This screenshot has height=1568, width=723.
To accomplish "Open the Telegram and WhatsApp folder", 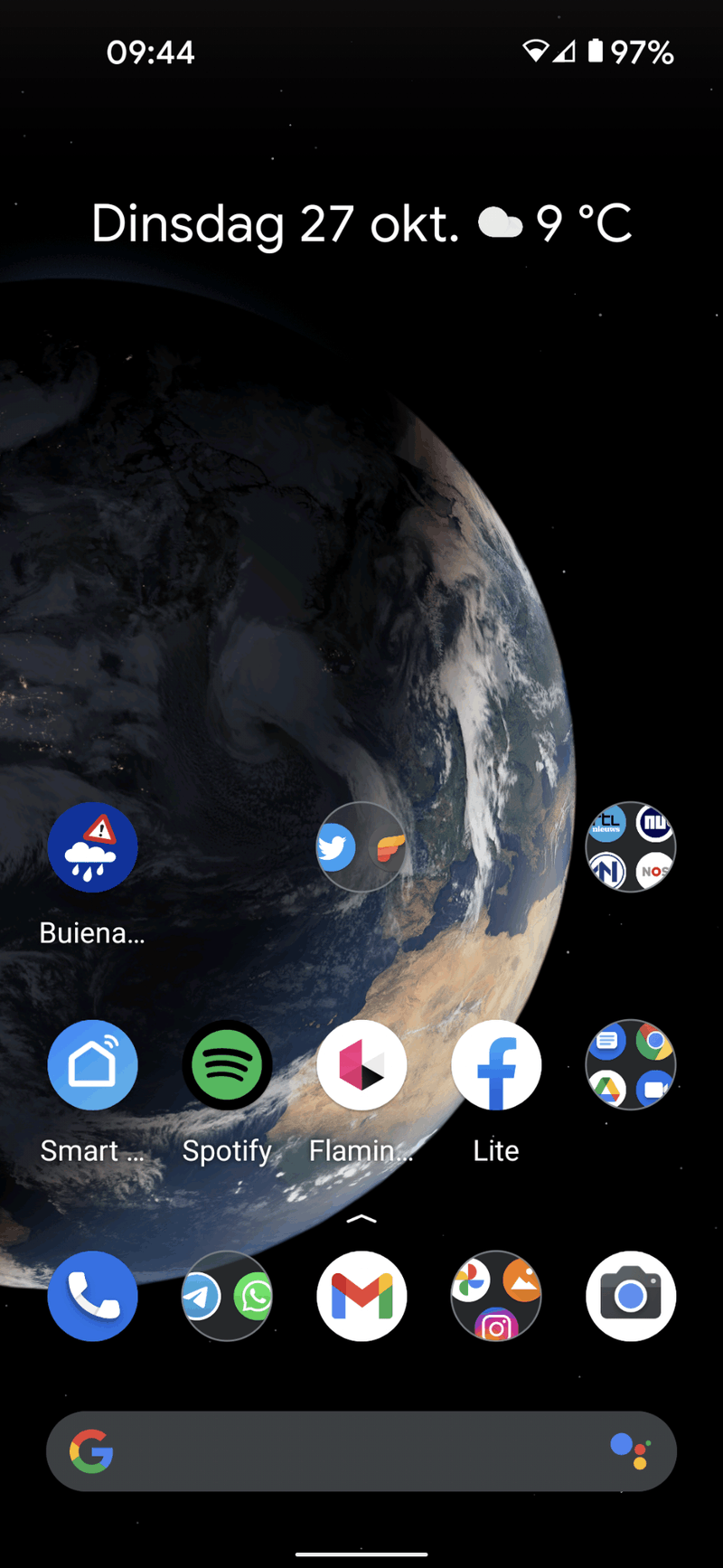I will (x=227, y=1296).
